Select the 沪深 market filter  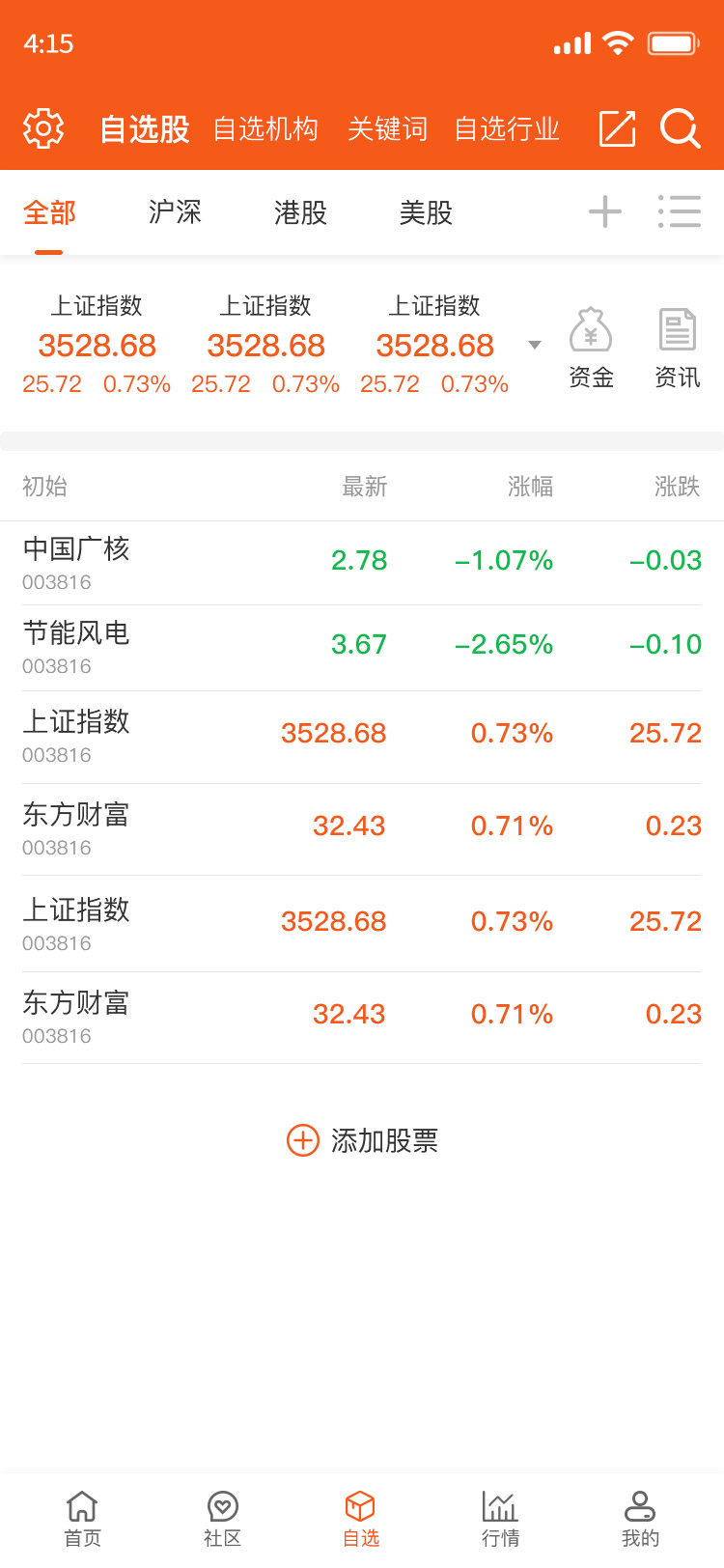[x=175, y=212]
